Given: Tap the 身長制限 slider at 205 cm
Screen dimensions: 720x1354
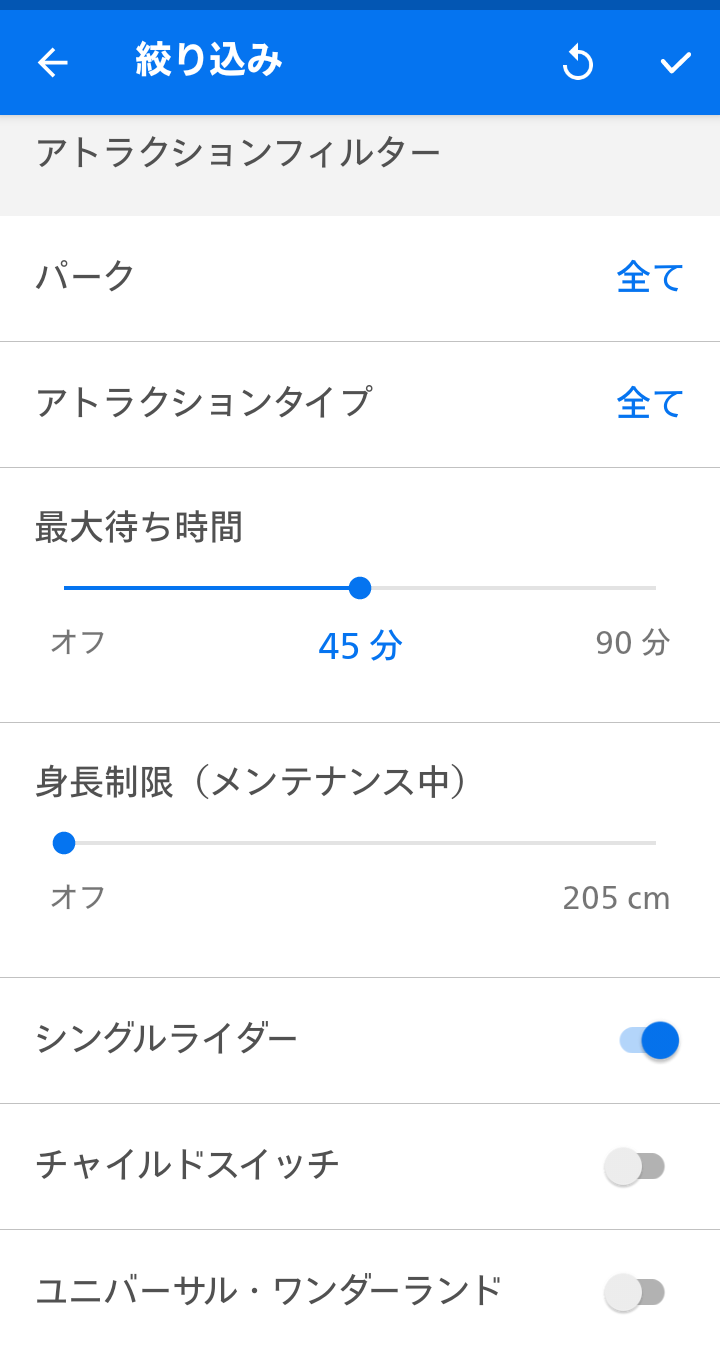Looking at the screenshot, I should click(x=655, y=843).
